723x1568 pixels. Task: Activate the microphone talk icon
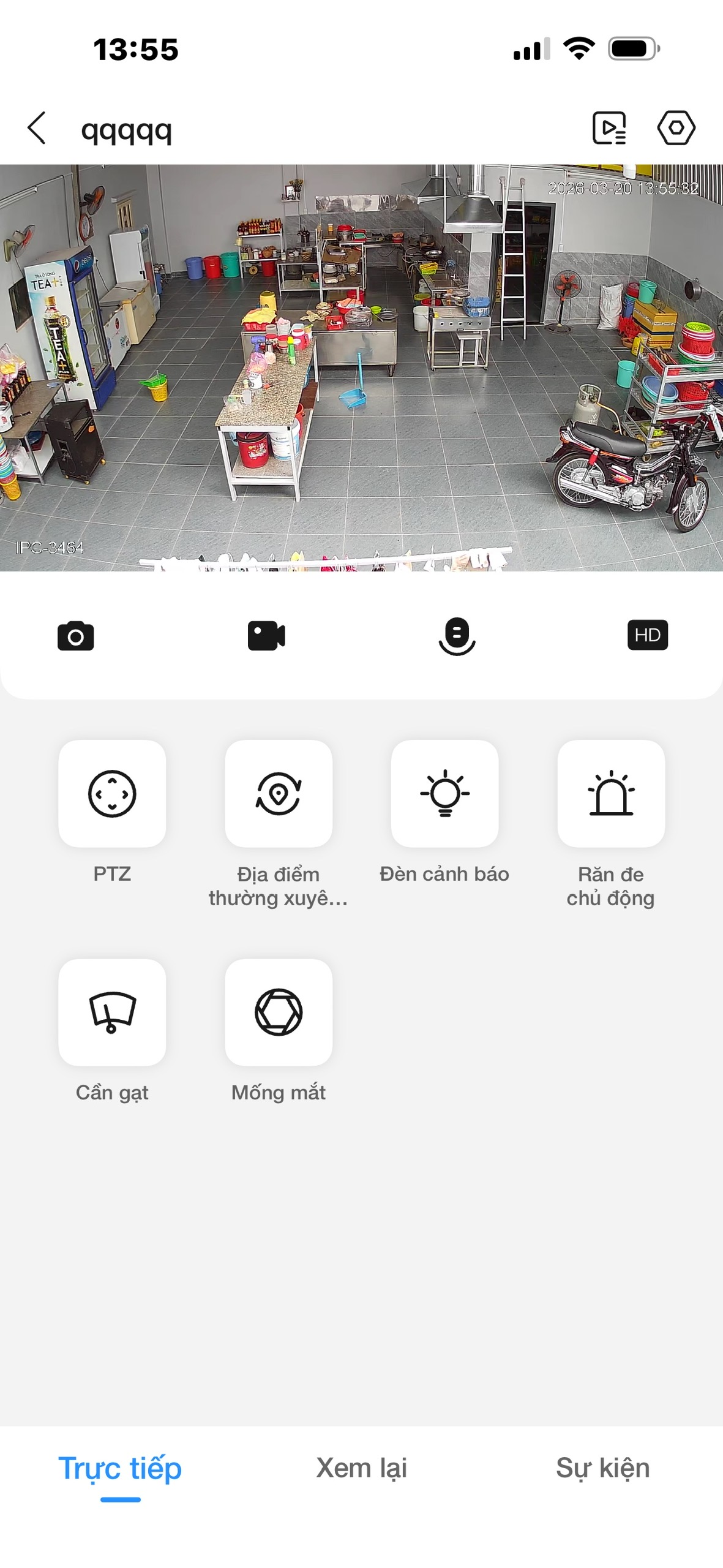(457, 636)
